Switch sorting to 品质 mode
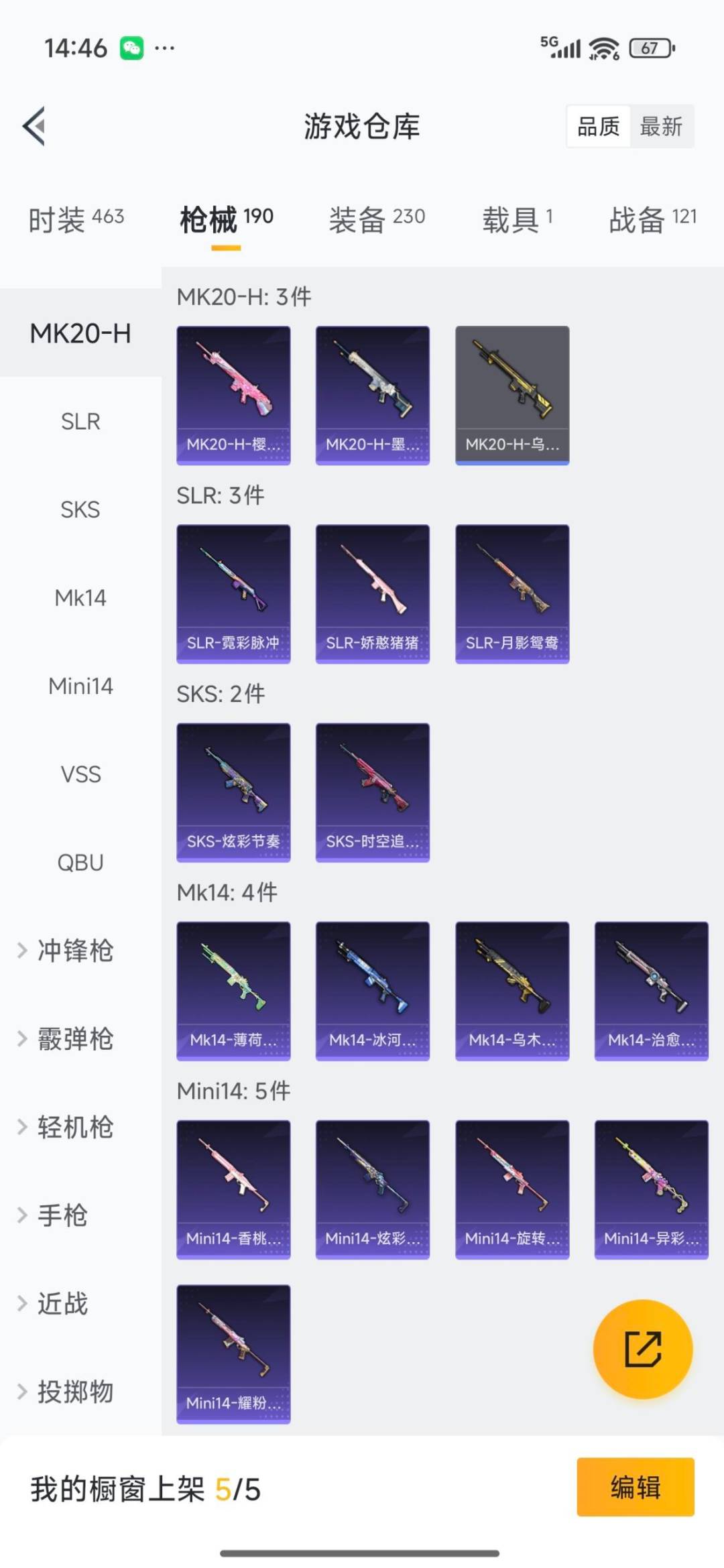This screenshot has height=1568, width=724. 600,127
